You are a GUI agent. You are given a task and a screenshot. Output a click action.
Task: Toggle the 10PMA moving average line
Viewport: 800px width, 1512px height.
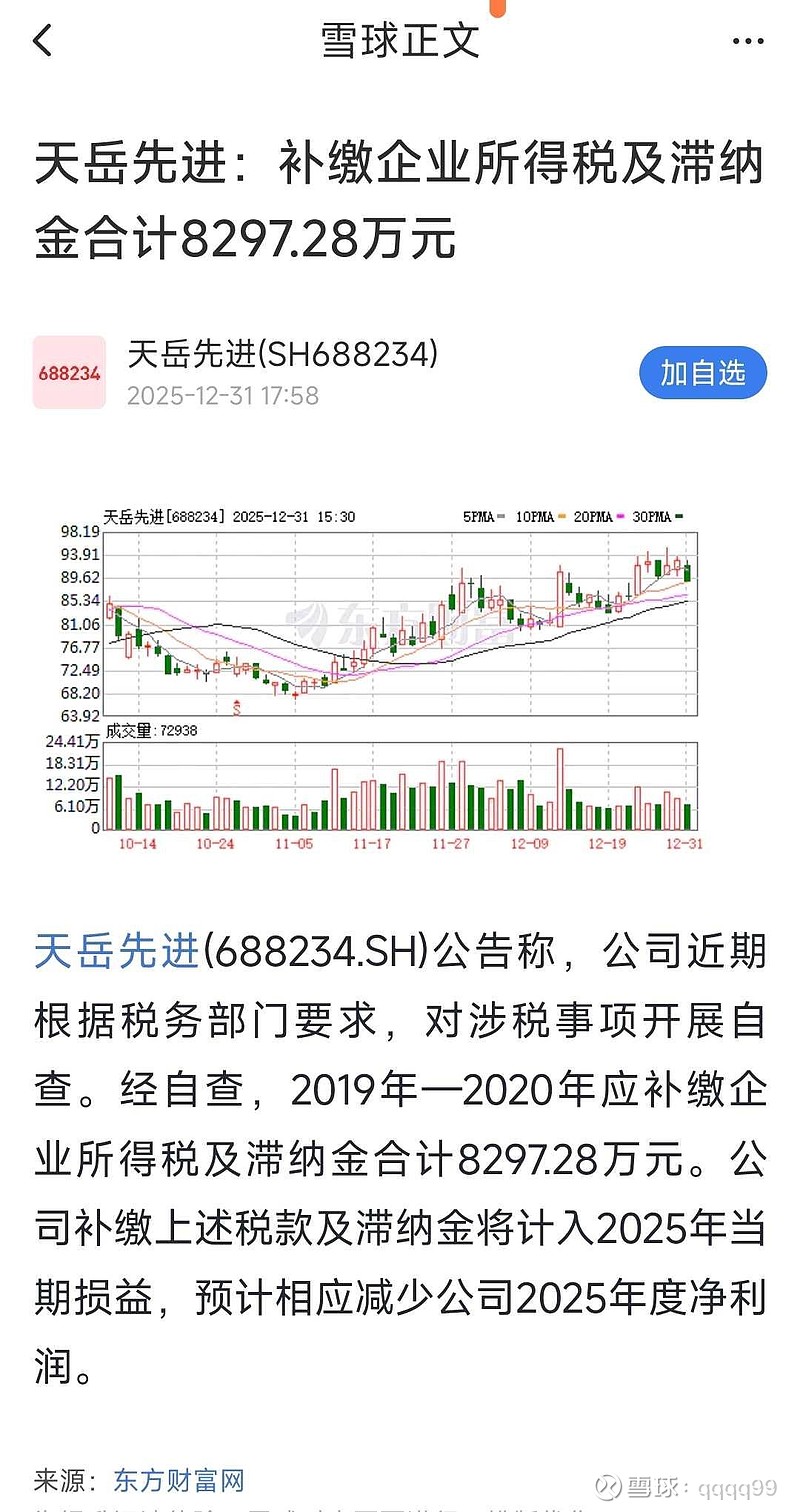click(540, 517)
